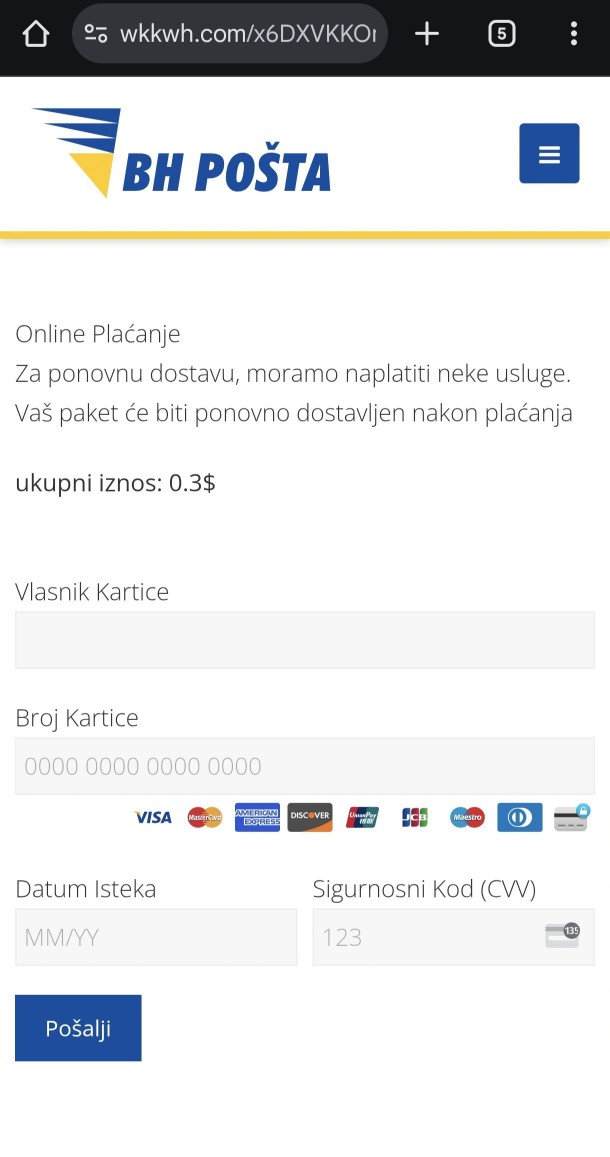The height and width of the screenshot is (1157, 610).
Task: Open the blue hamburger menu button
Action: point(550,153)
